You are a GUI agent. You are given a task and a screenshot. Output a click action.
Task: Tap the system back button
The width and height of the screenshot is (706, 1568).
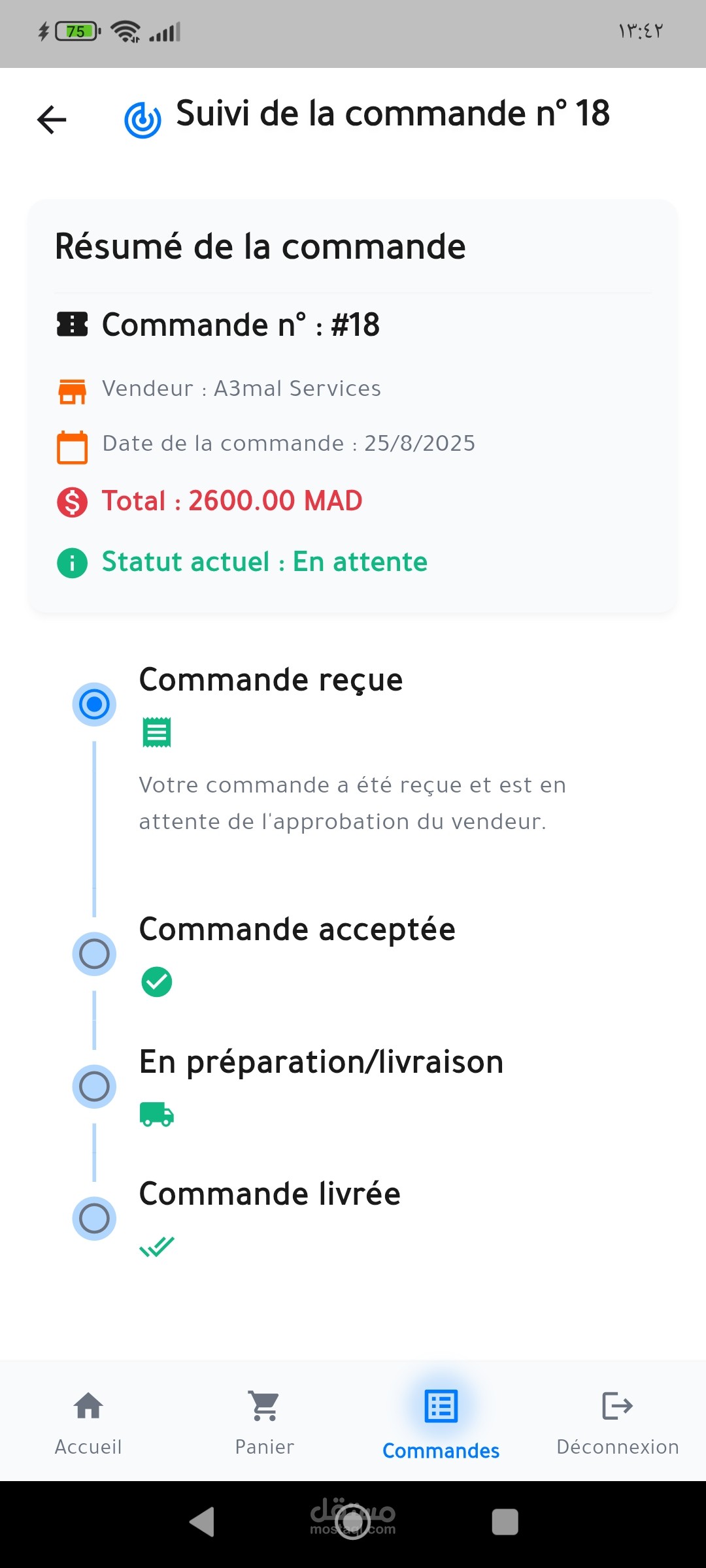tap(202, 1521)
